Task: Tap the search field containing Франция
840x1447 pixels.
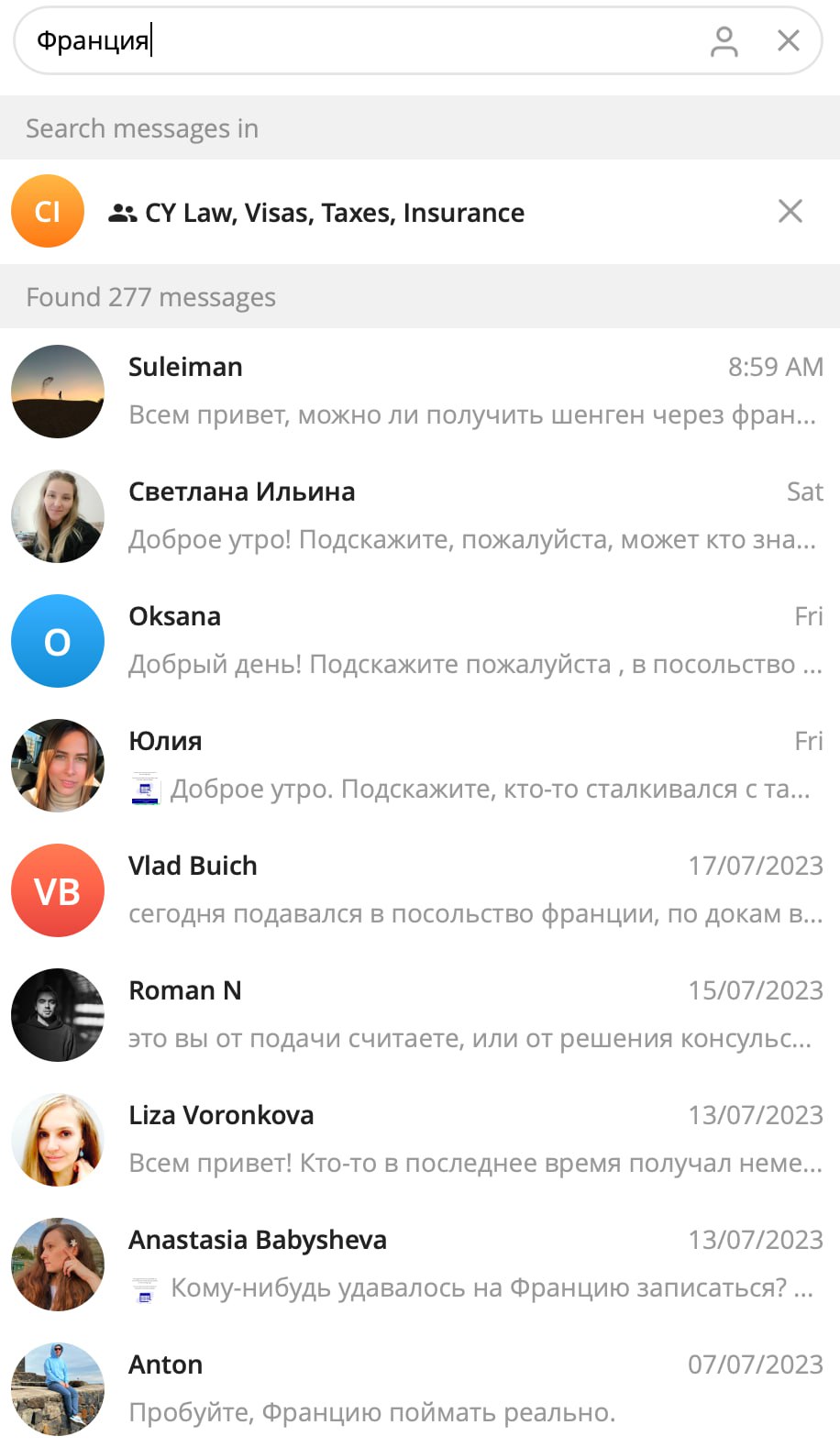Action: tap(367, 41)
